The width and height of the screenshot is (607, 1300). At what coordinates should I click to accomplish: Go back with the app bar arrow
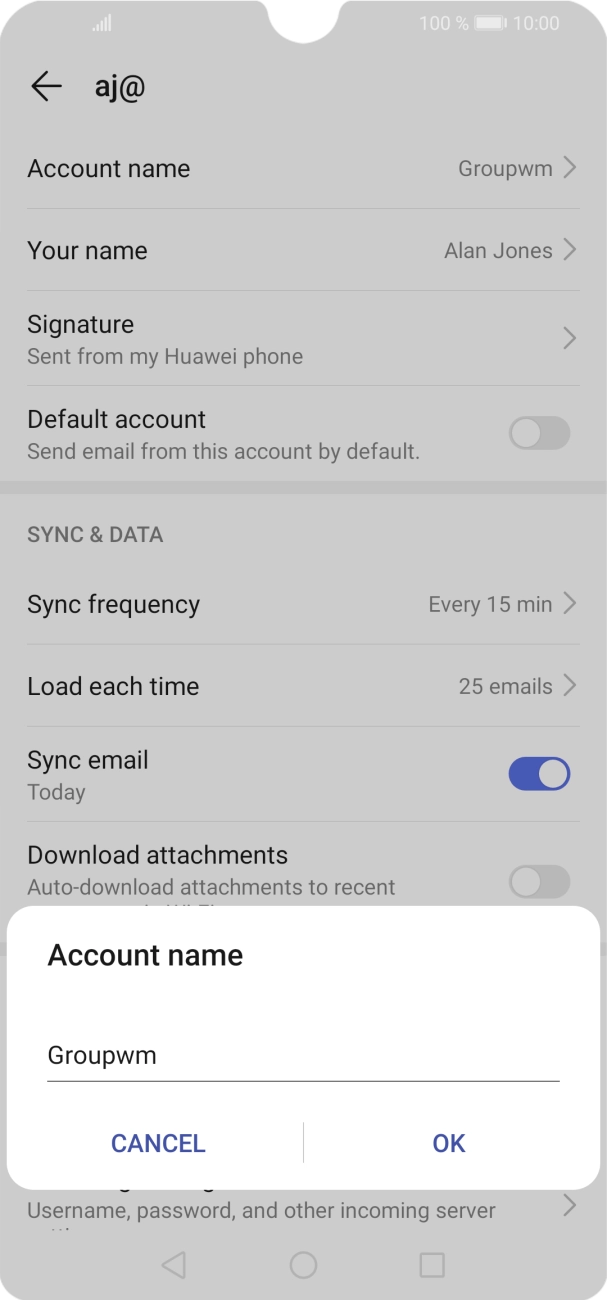tap(46, 87)
